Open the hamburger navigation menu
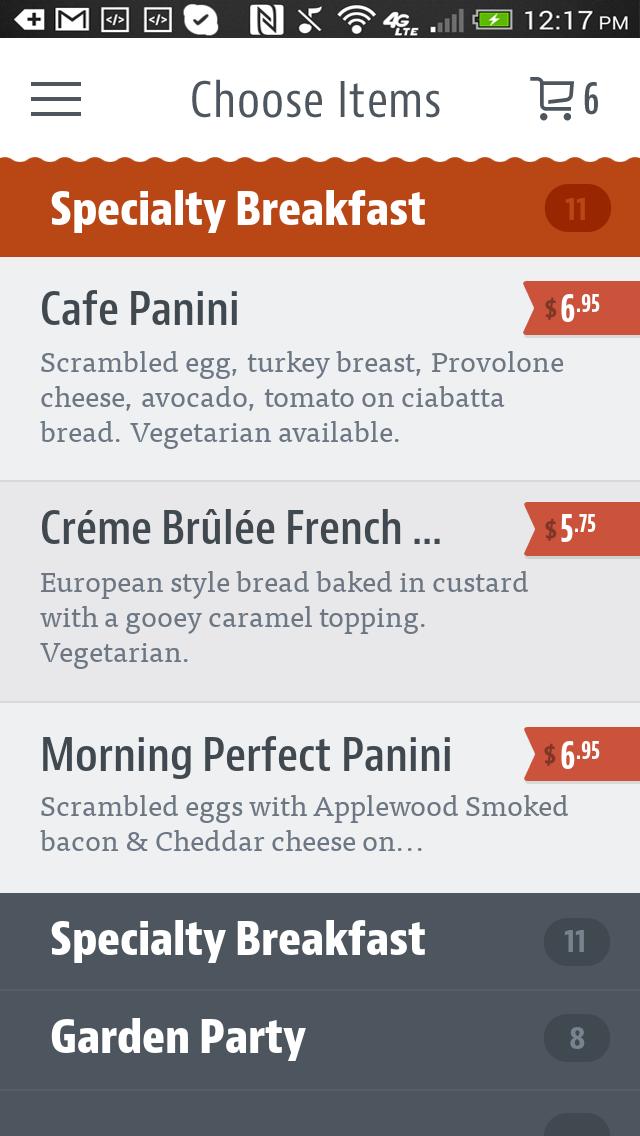640x1136 pixels. (56, 99)
